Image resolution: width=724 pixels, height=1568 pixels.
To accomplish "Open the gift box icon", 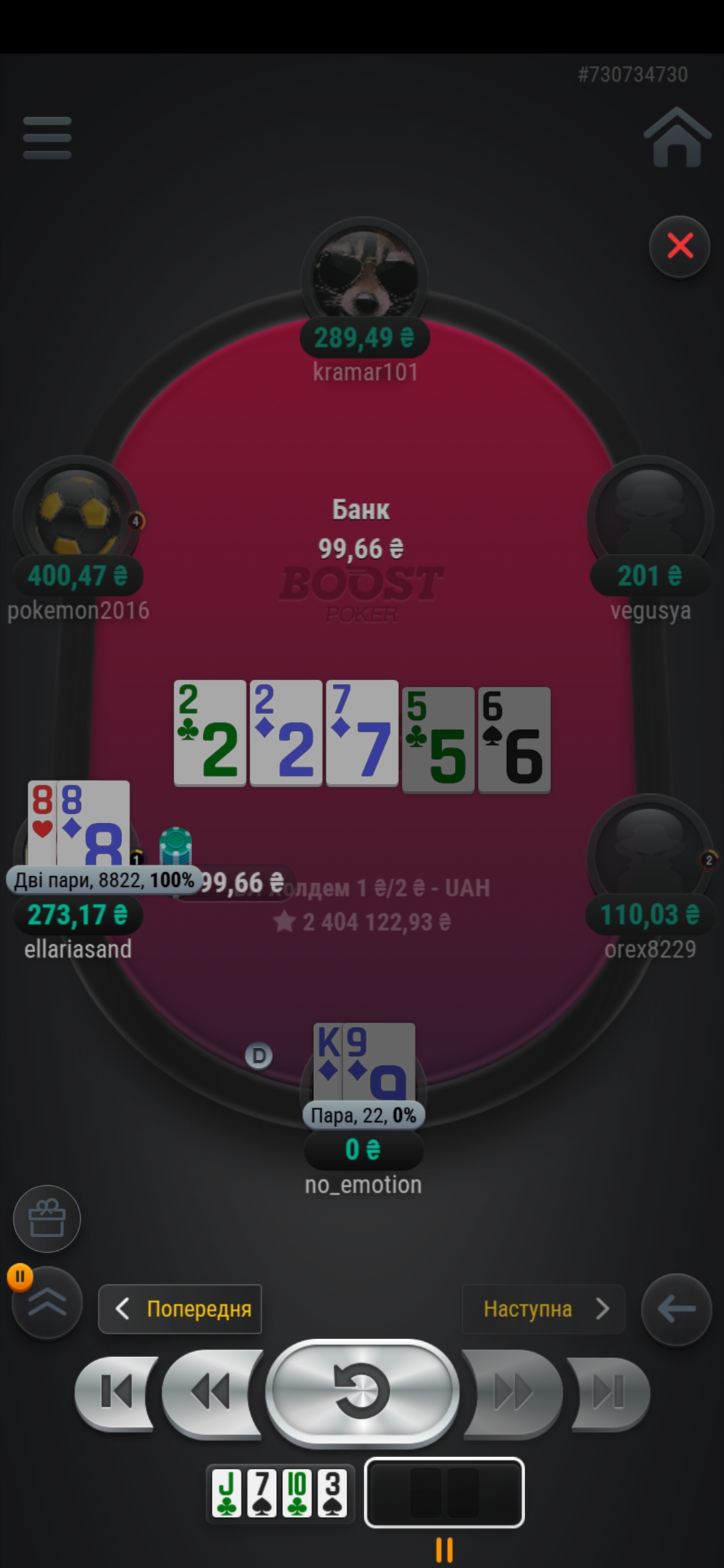I will click(47, 1219).
